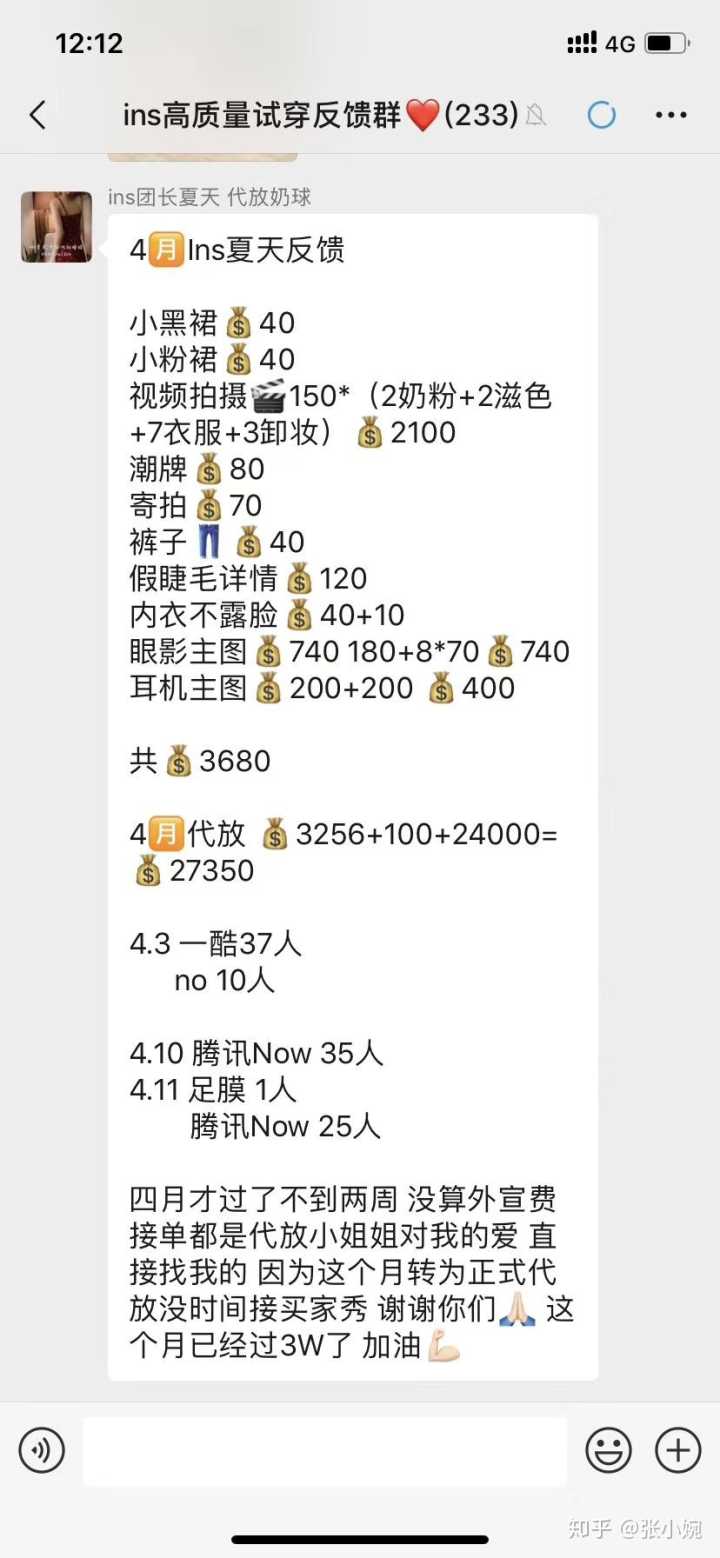Open the chat's three-dot more menu
This screenshot has height=1558, width=720.
(x=671, y=116)
